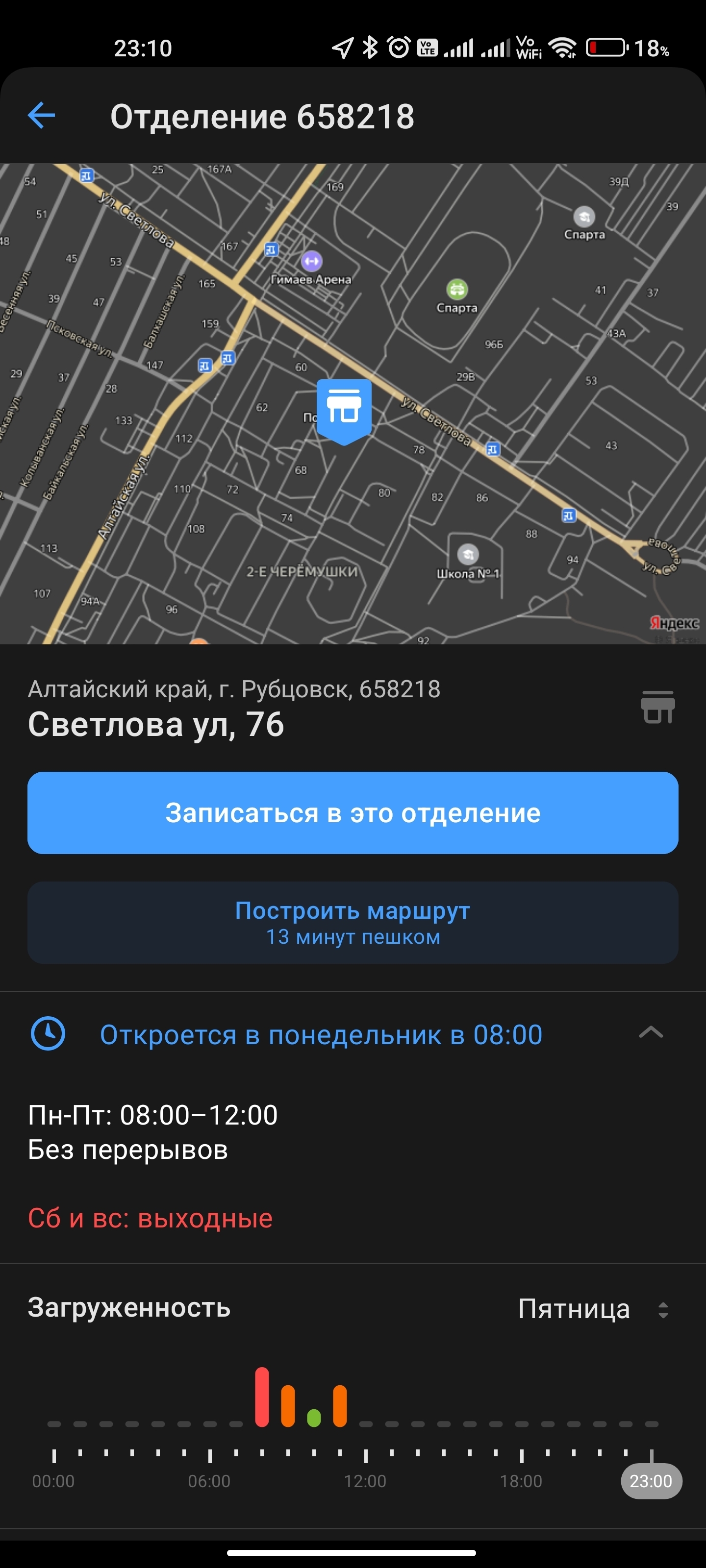Book an appointment via Записаться в это отделение
This screenshot has height=1568, width=706.
pos(353,812)
